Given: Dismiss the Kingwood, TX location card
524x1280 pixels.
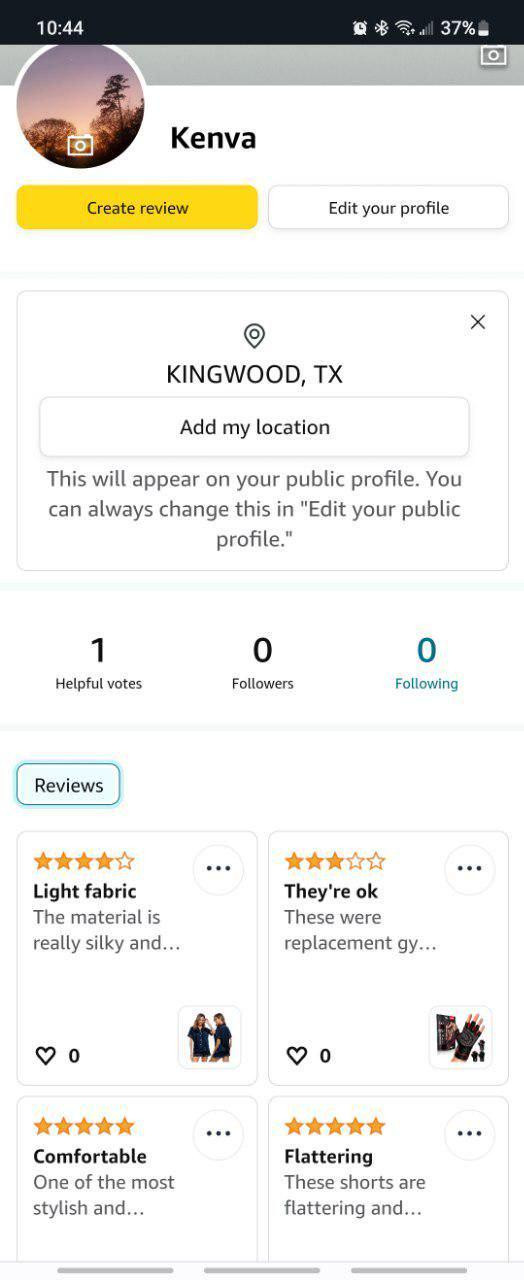Looking at the screenshot, I should point(478,322).
